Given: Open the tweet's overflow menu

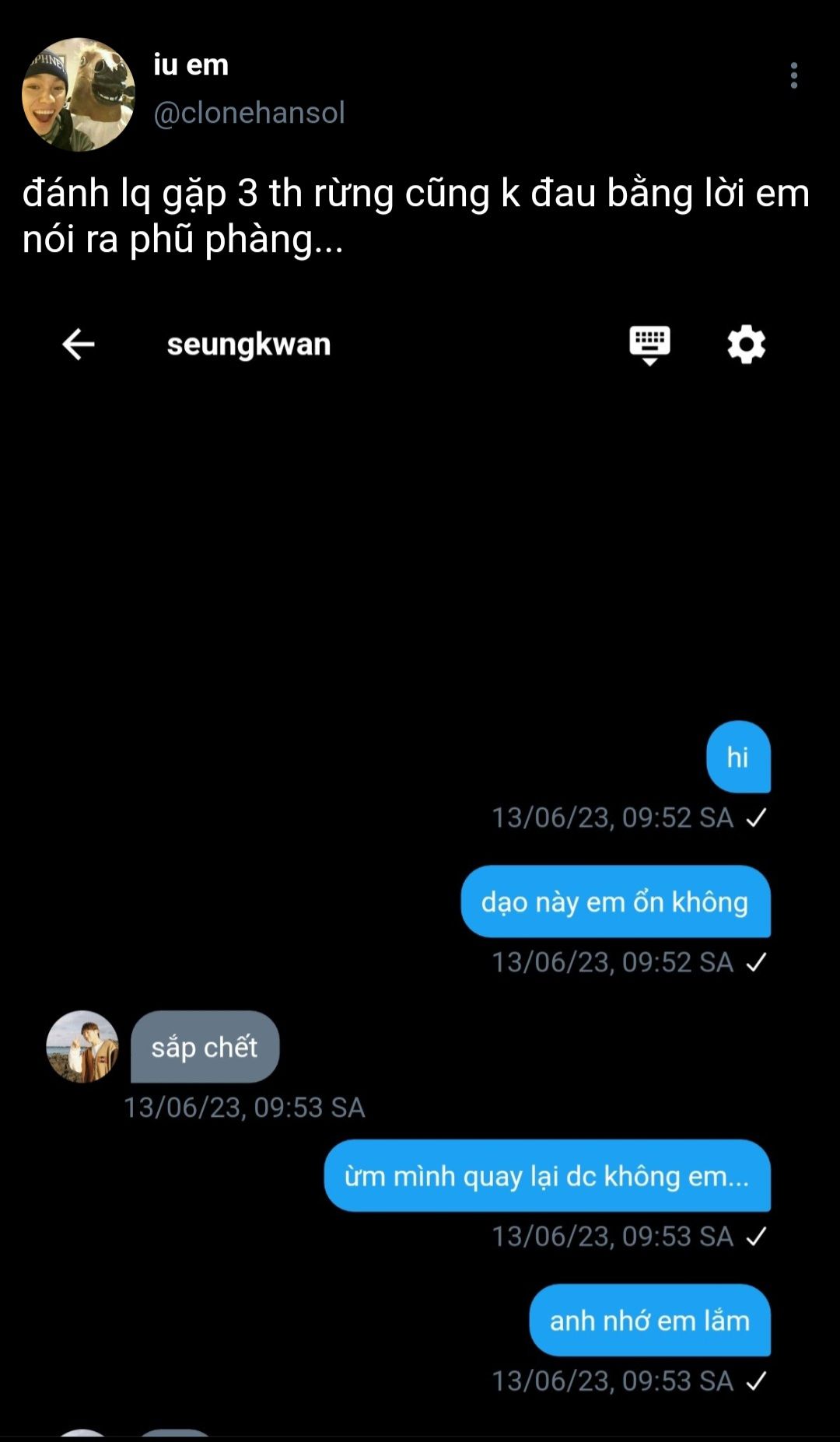Looking at the screenshot, I should pyautogui.click(x=793, y=75).
